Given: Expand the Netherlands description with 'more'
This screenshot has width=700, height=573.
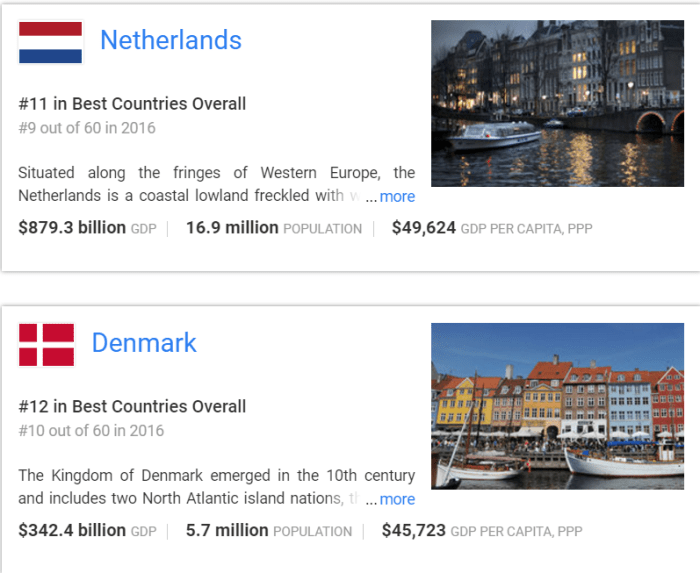Looking at the screenshot, I should click(397, 197).
